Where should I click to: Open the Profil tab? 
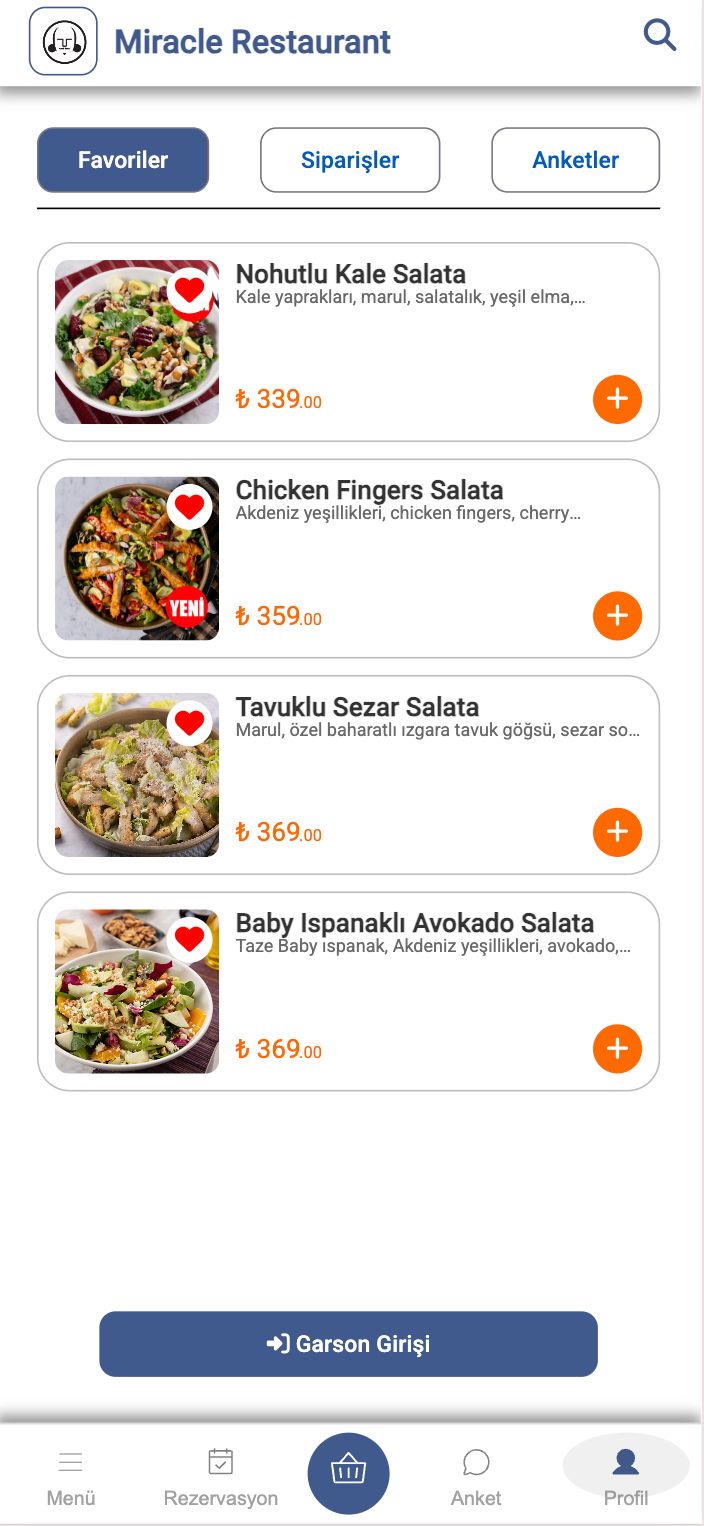coord(626,1477)
